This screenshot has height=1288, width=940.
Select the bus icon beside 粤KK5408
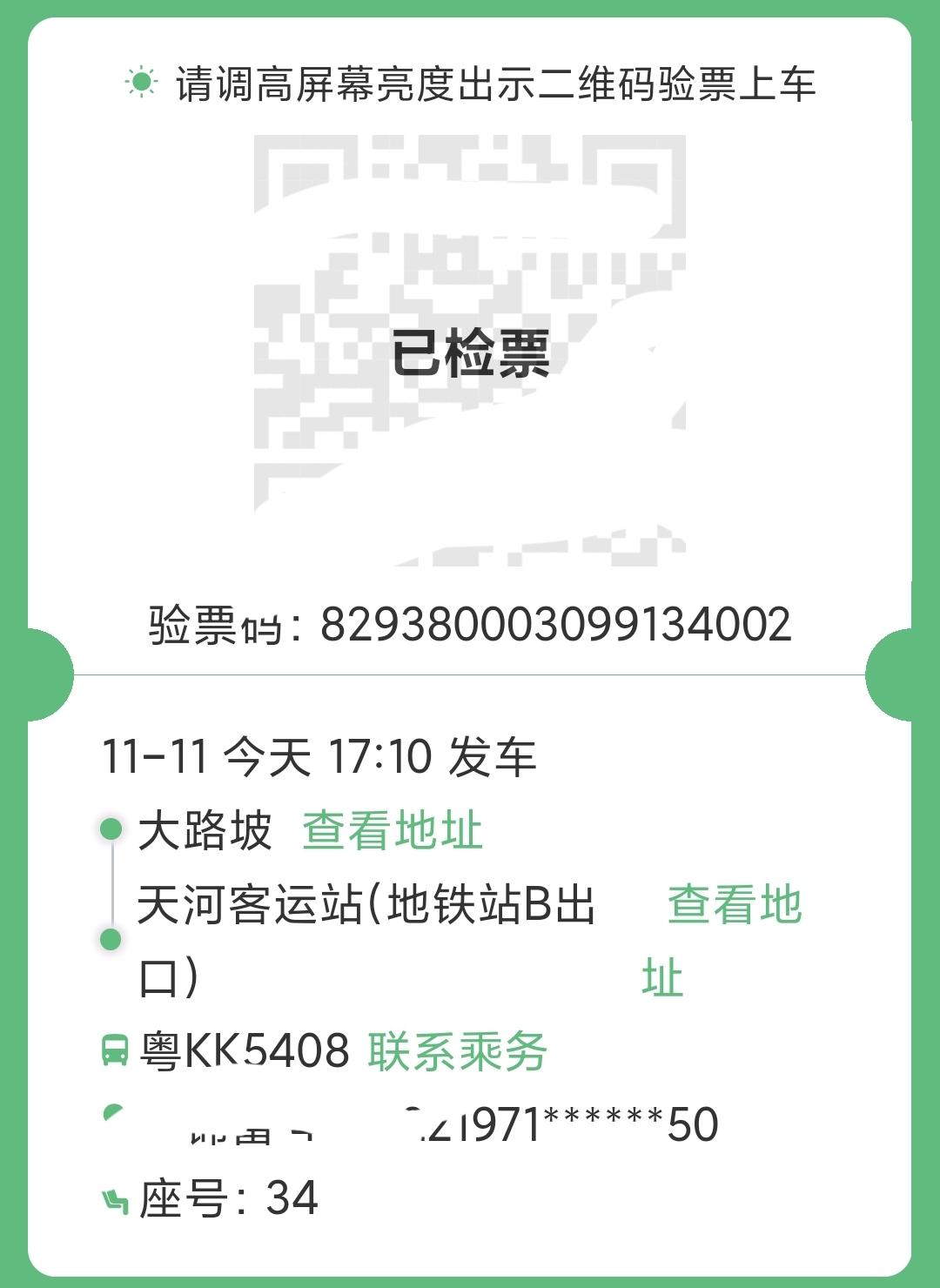(114, 1050)
